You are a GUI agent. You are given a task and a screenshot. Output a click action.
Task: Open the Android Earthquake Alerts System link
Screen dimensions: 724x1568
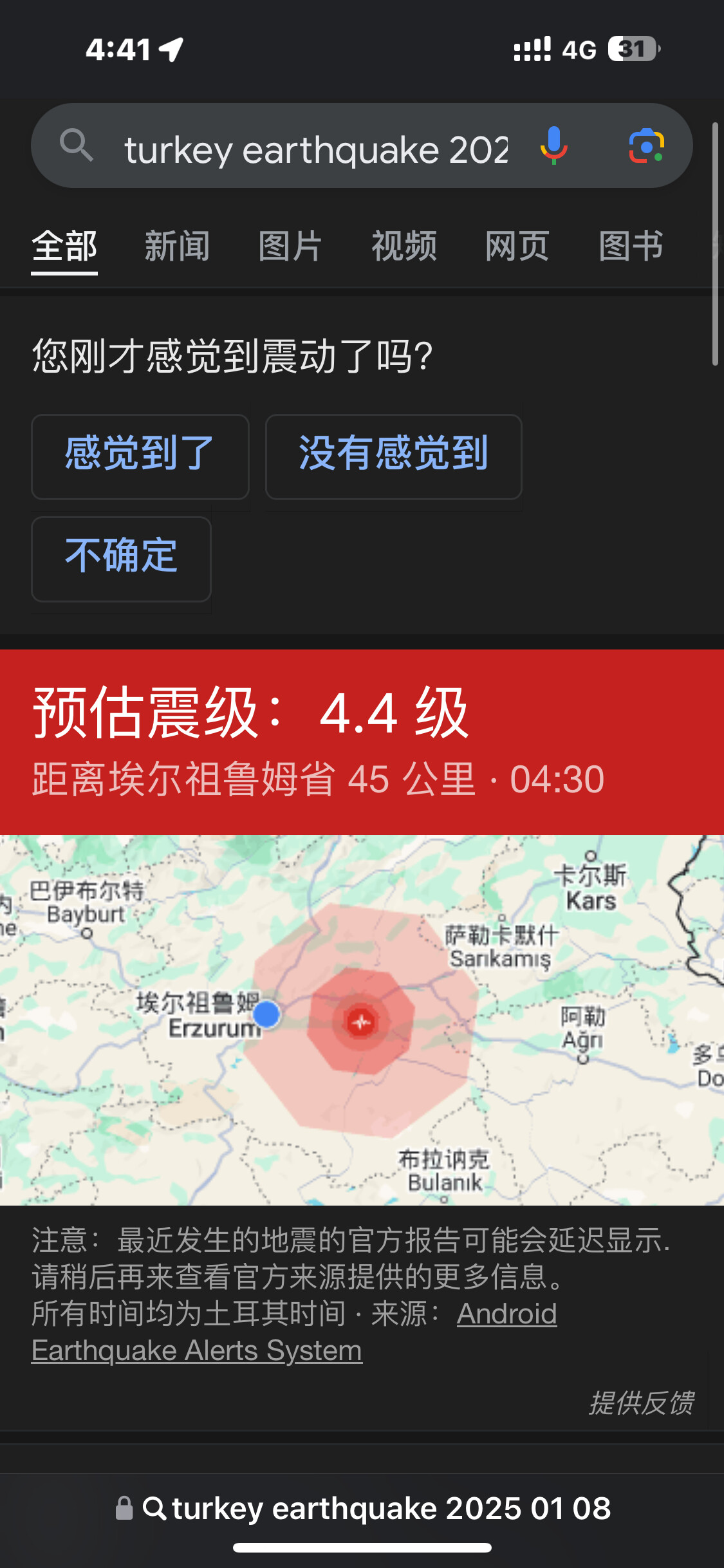pos(294,1331)
